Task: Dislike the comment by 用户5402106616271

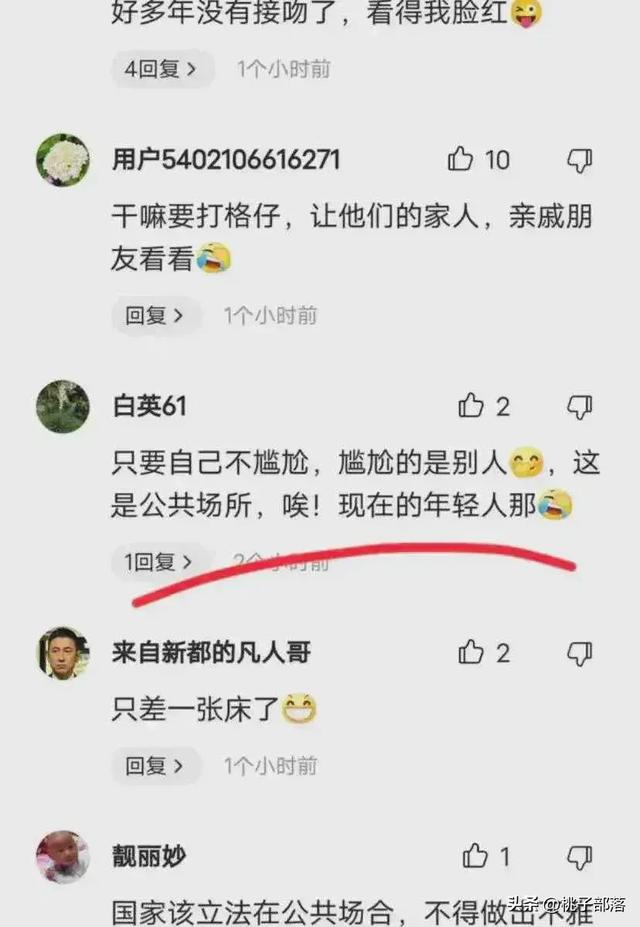Action: pos(580,160)
